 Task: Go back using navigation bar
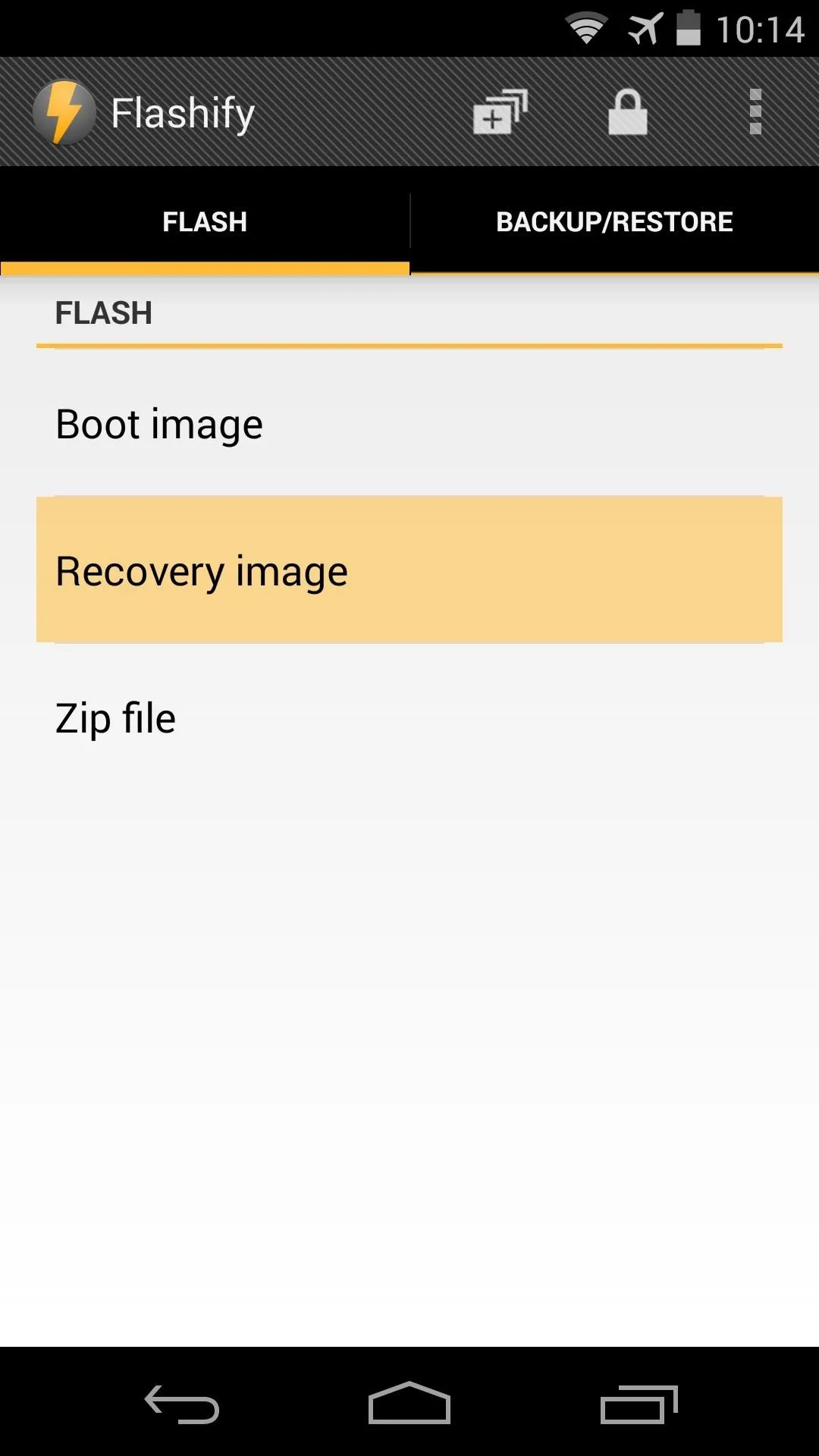click(x=182, y=1403)
